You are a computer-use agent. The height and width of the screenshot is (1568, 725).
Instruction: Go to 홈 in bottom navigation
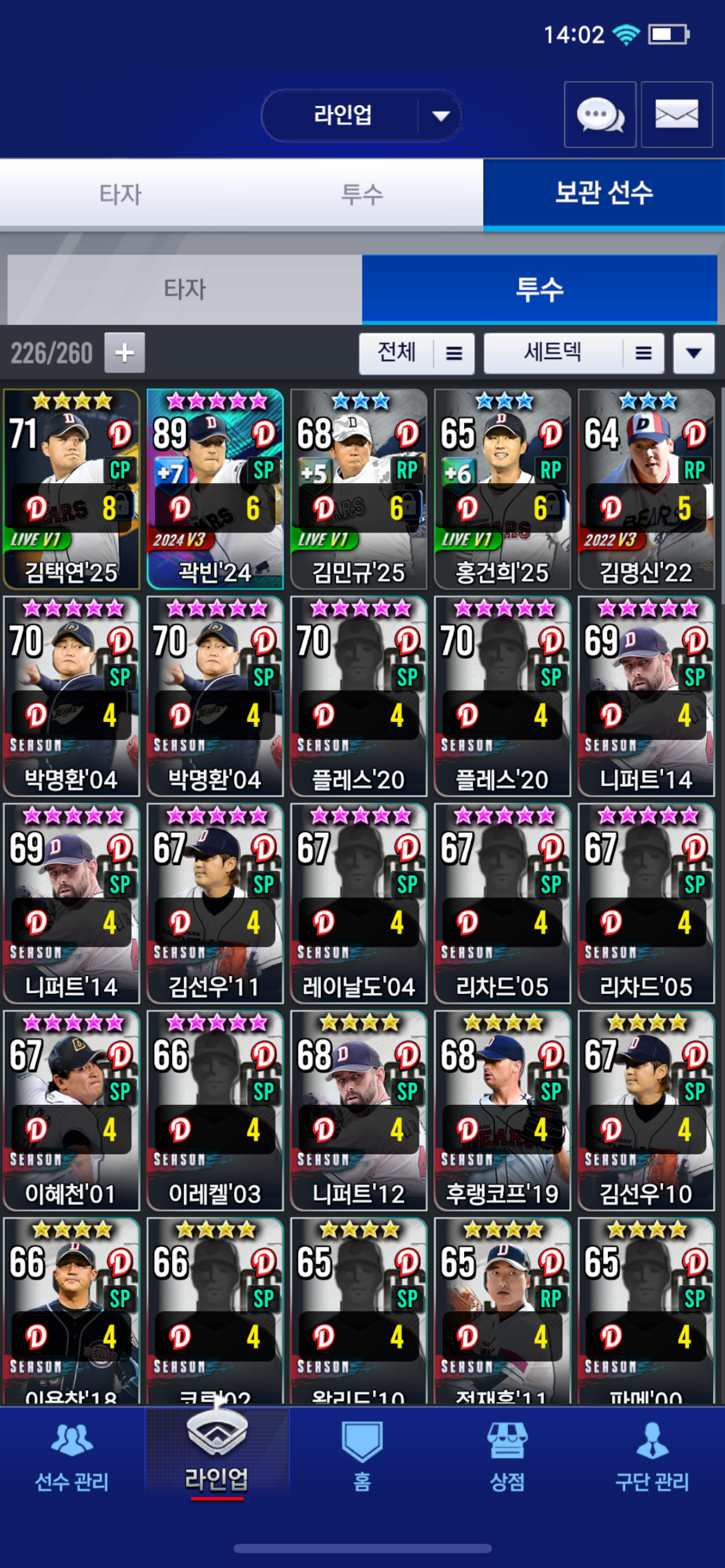[x=362, y=1457]
